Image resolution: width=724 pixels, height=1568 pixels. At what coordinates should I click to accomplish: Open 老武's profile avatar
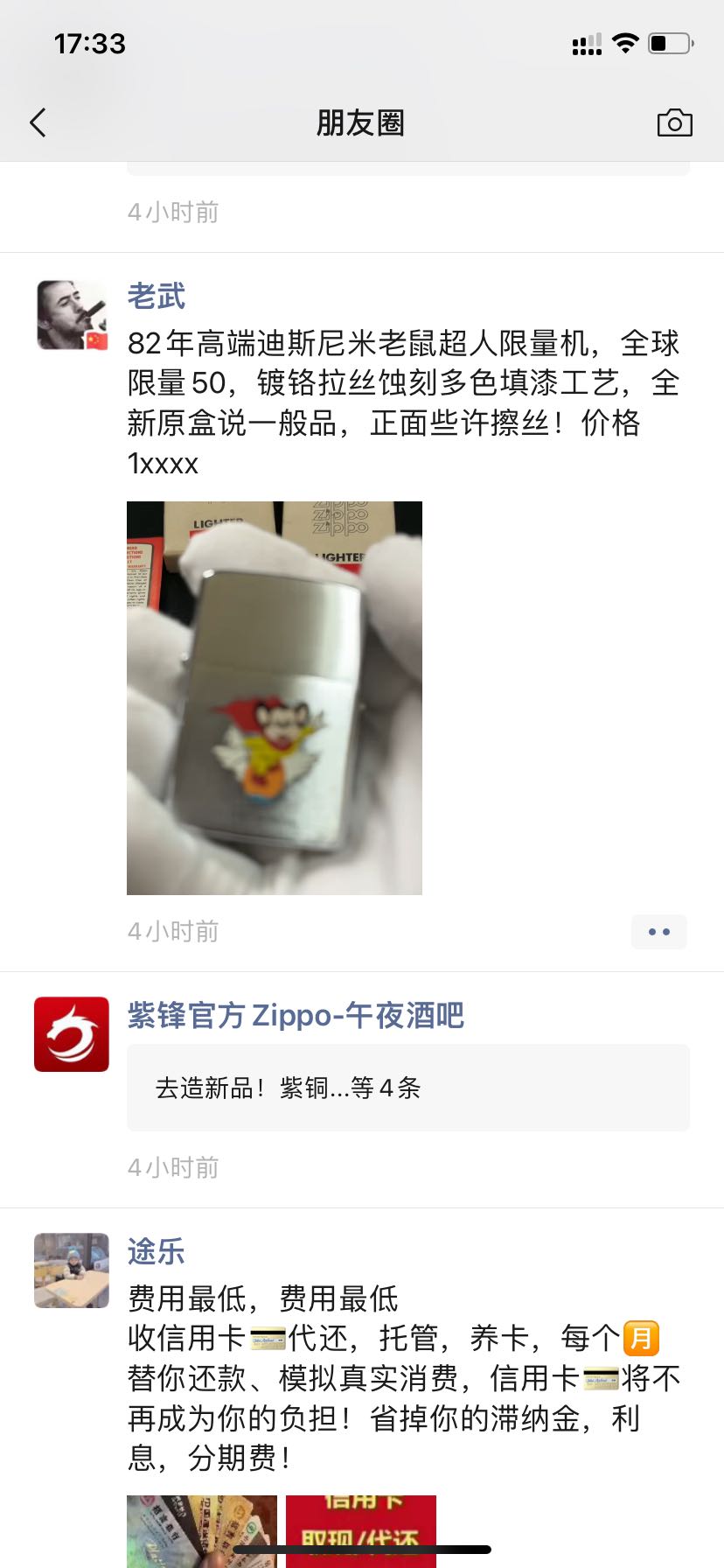click(x=72, y=316)
